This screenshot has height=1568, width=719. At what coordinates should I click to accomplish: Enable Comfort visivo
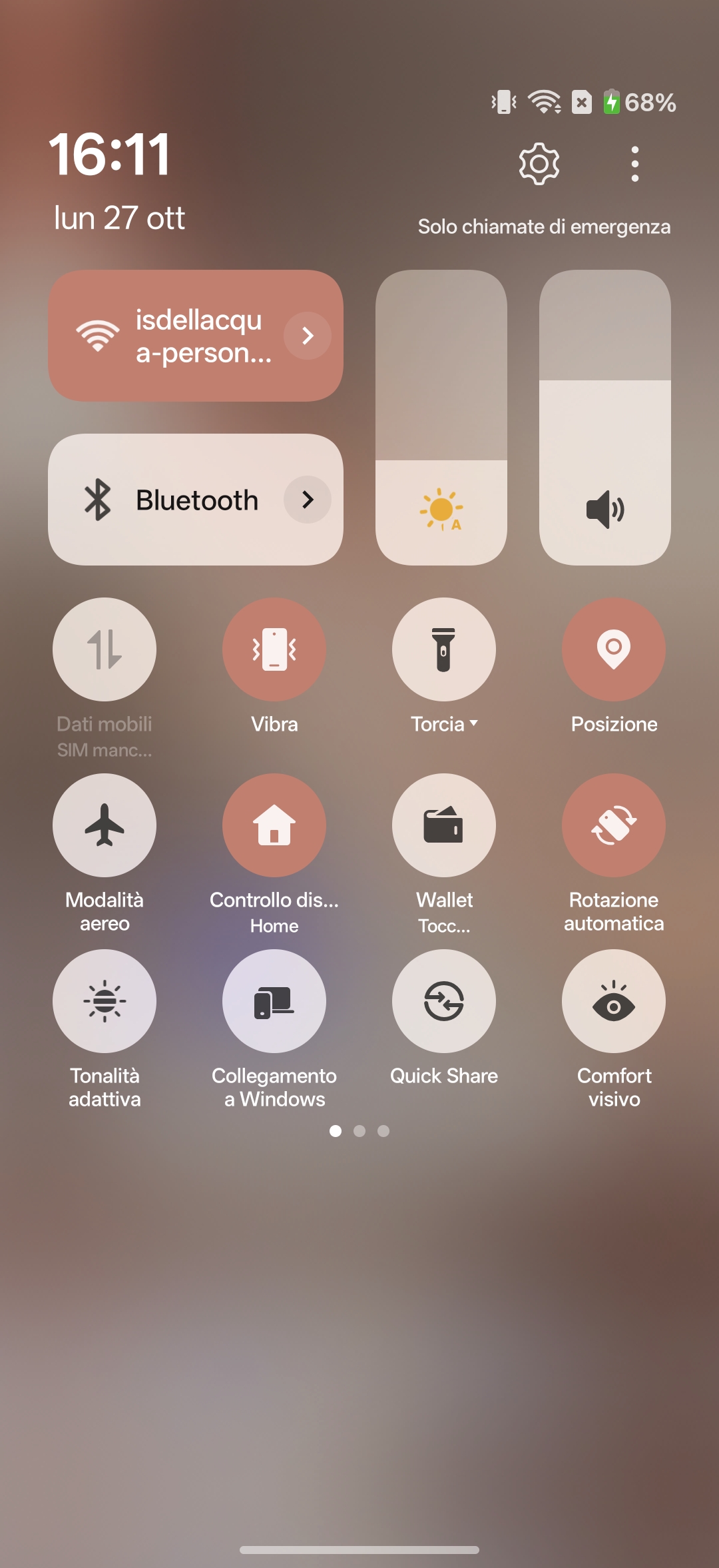(x=614, y=1001)
